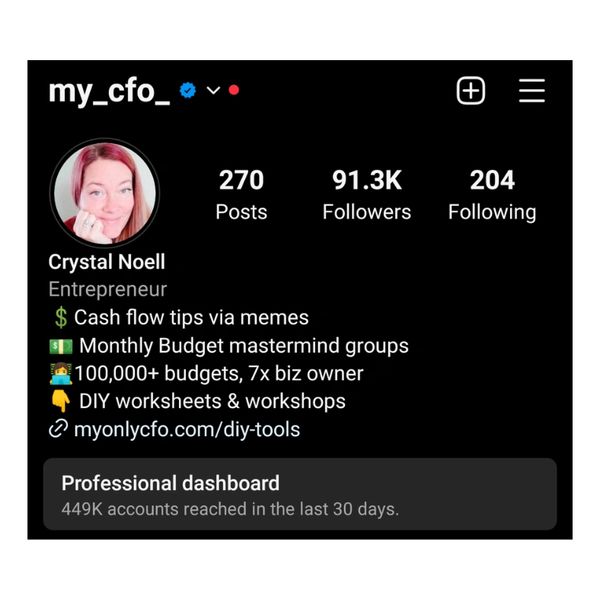Open the account switcher next to my_cfo_
Image resolution: width=600 pixels, height=600 pixels.
pos(213,91)
